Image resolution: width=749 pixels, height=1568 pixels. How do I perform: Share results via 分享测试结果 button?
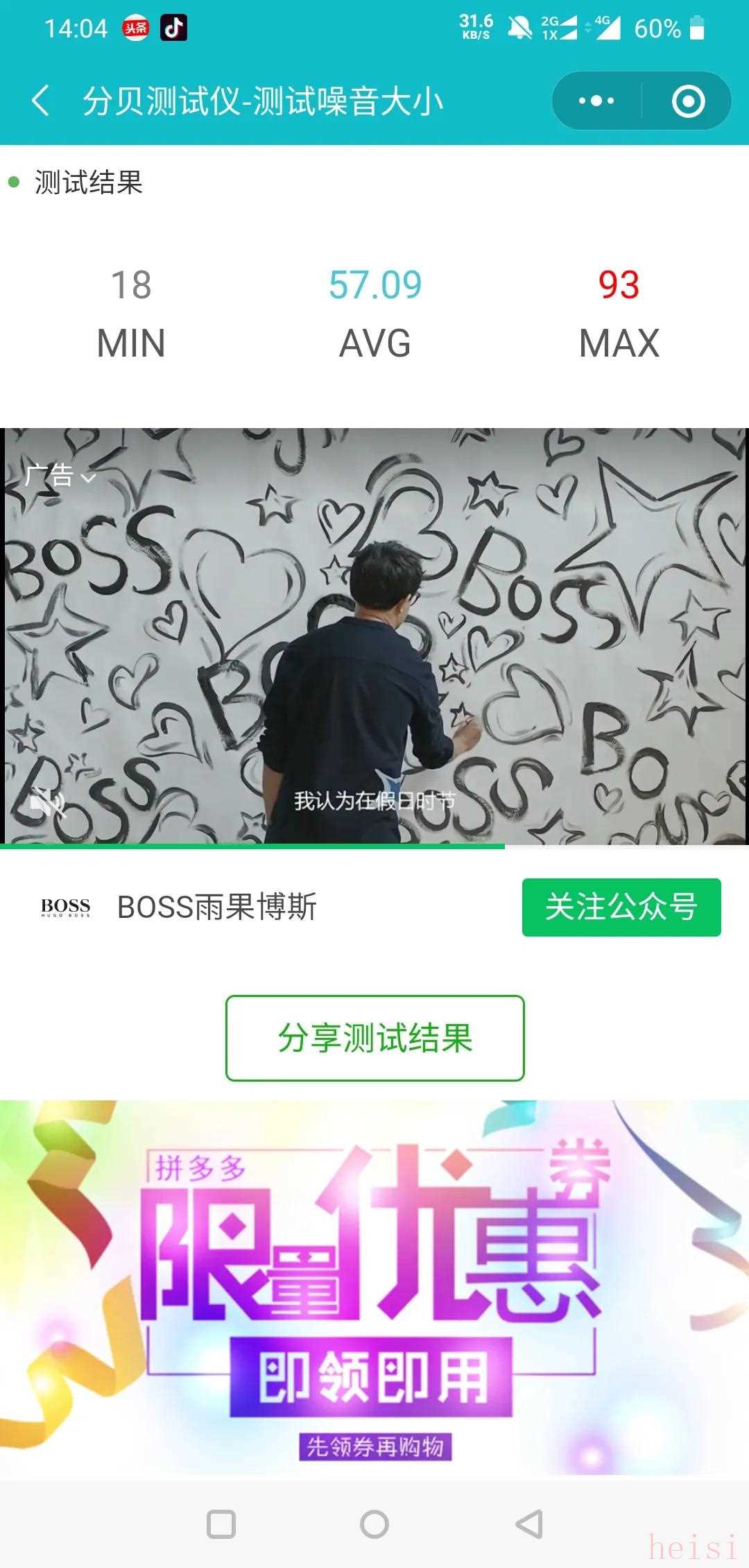point(374,1038)
